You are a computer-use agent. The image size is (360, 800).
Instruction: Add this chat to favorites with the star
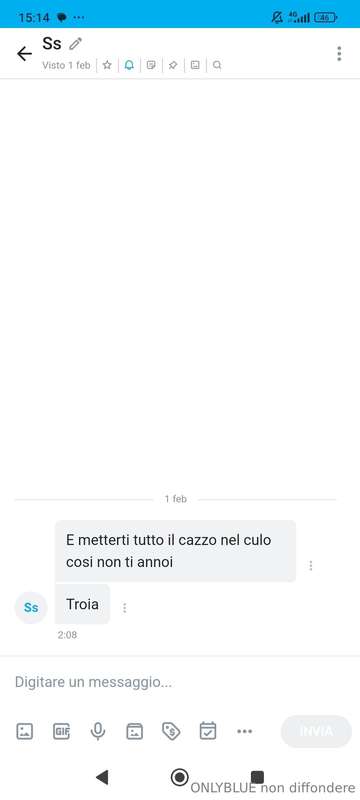(x=107, y=65)
